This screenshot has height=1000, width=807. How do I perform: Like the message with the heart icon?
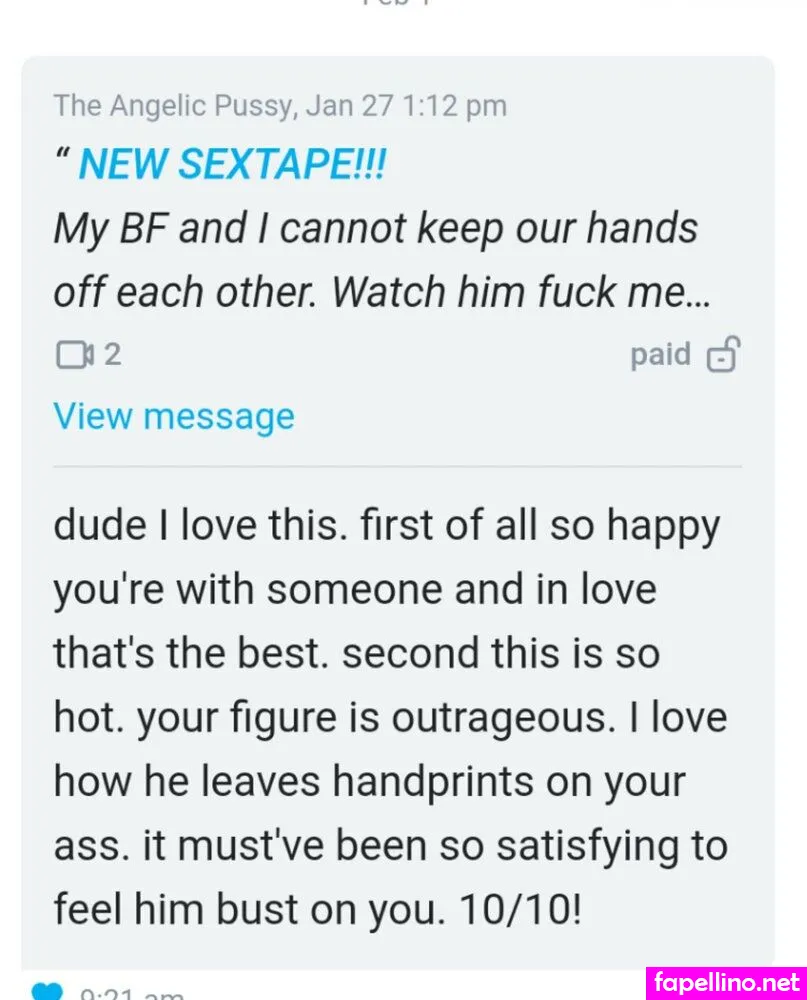(x=47, y=992)
